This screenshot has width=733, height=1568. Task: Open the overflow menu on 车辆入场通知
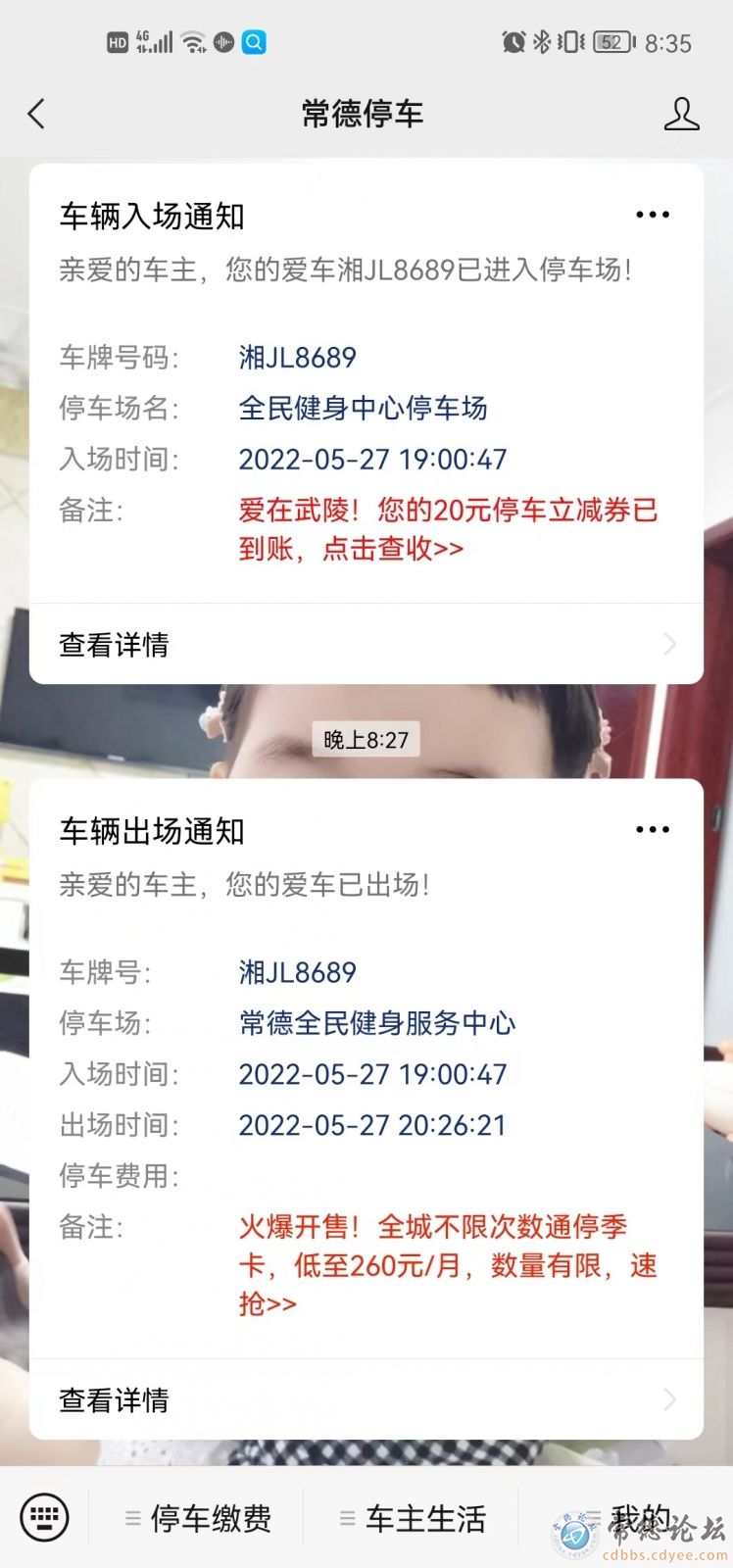click(652, 215)
